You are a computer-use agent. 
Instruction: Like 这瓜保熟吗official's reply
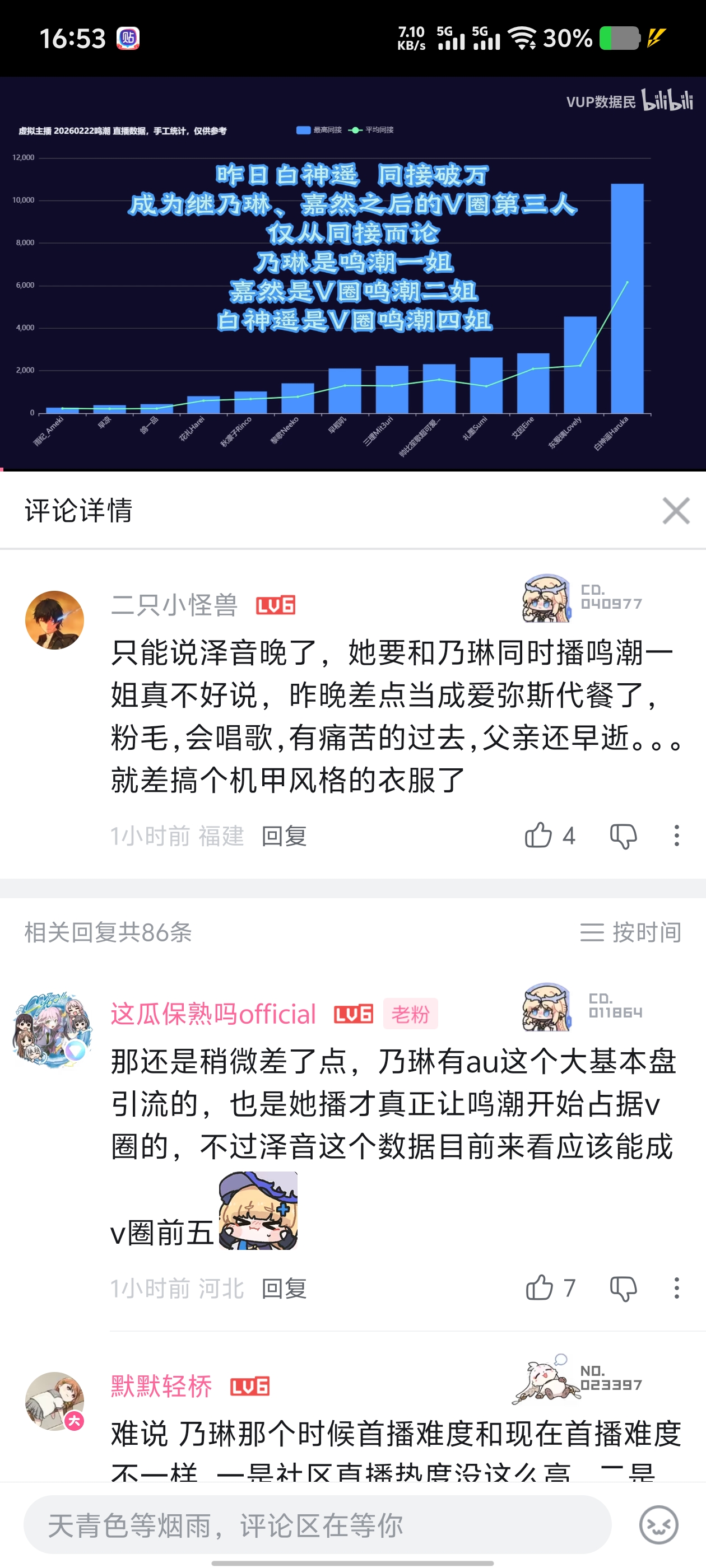pos(539,1288)
